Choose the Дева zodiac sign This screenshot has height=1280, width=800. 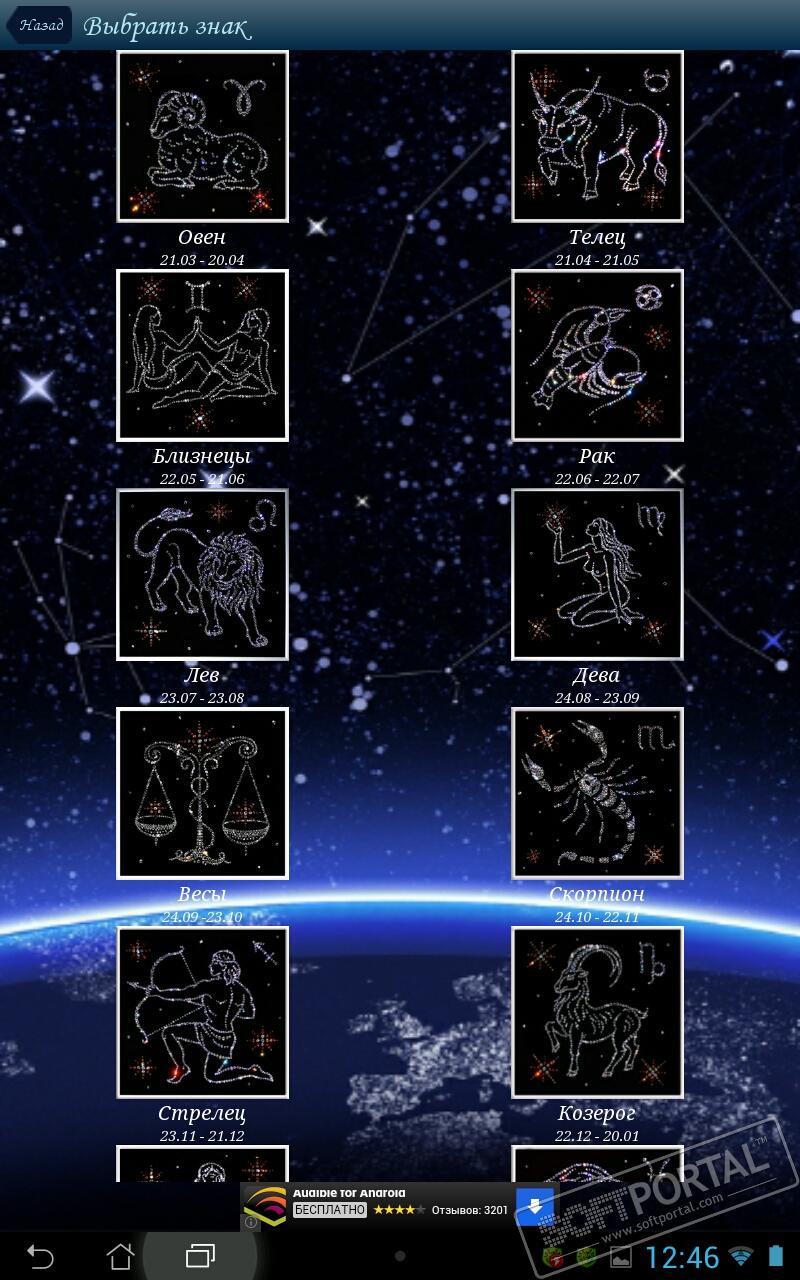[597, 574]
